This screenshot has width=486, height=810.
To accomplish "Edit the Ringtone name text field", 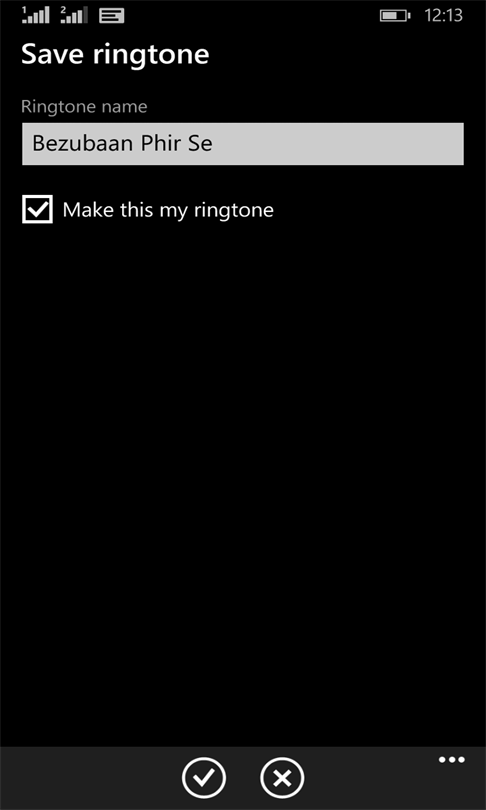I will (243, 144).
